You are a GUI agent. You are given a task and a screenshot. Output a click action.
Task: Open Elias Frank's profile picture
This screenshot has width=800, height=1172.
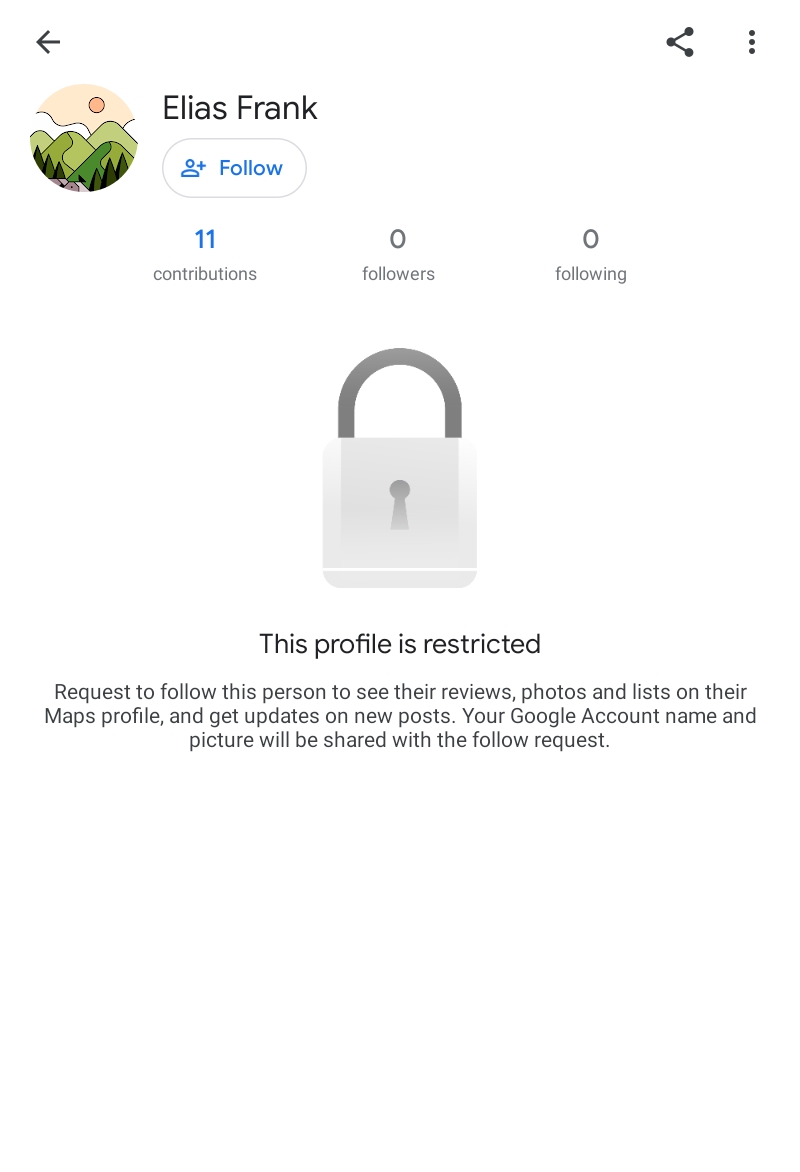click(84, 138)
